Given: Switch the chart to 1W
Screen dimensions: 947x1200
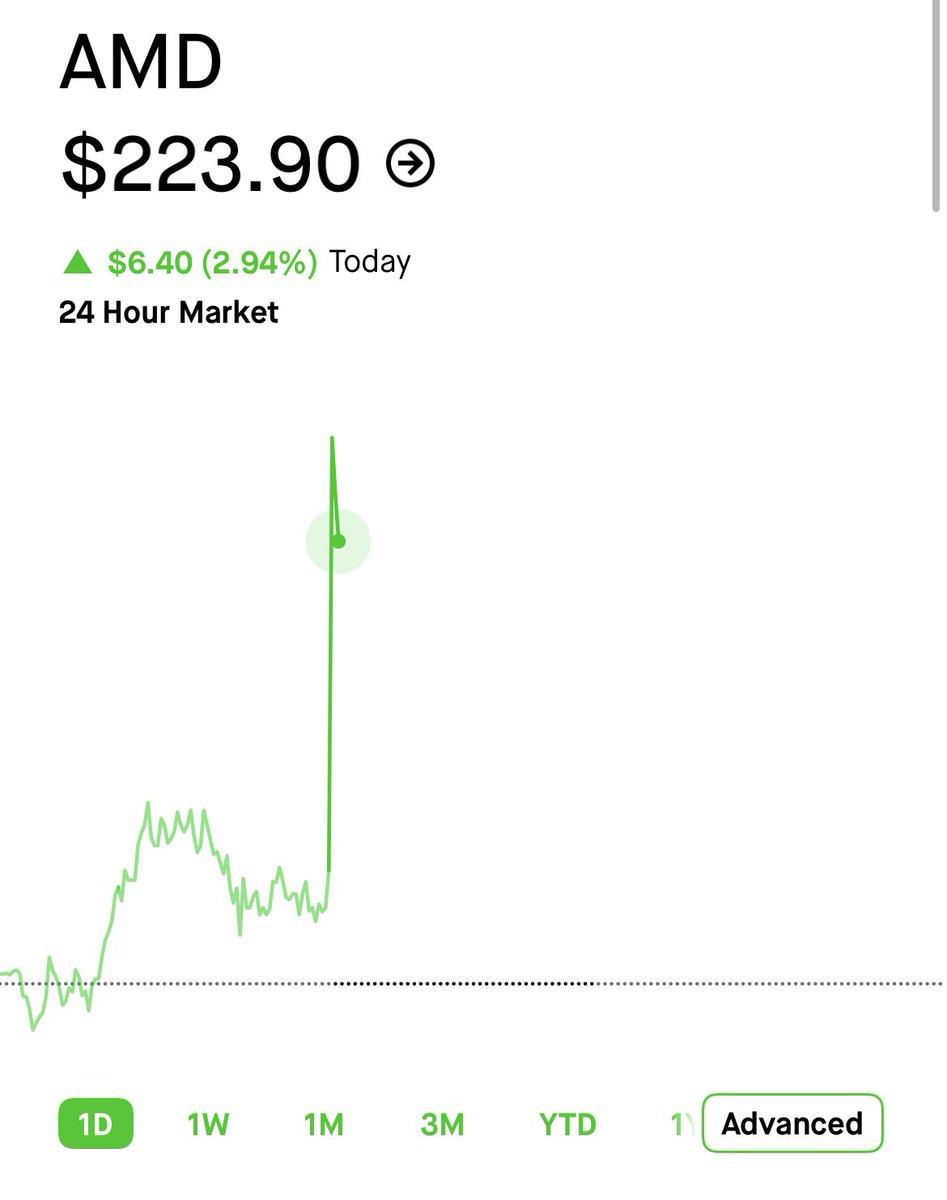Looking at the screenshot, I should pos(208,1124).
